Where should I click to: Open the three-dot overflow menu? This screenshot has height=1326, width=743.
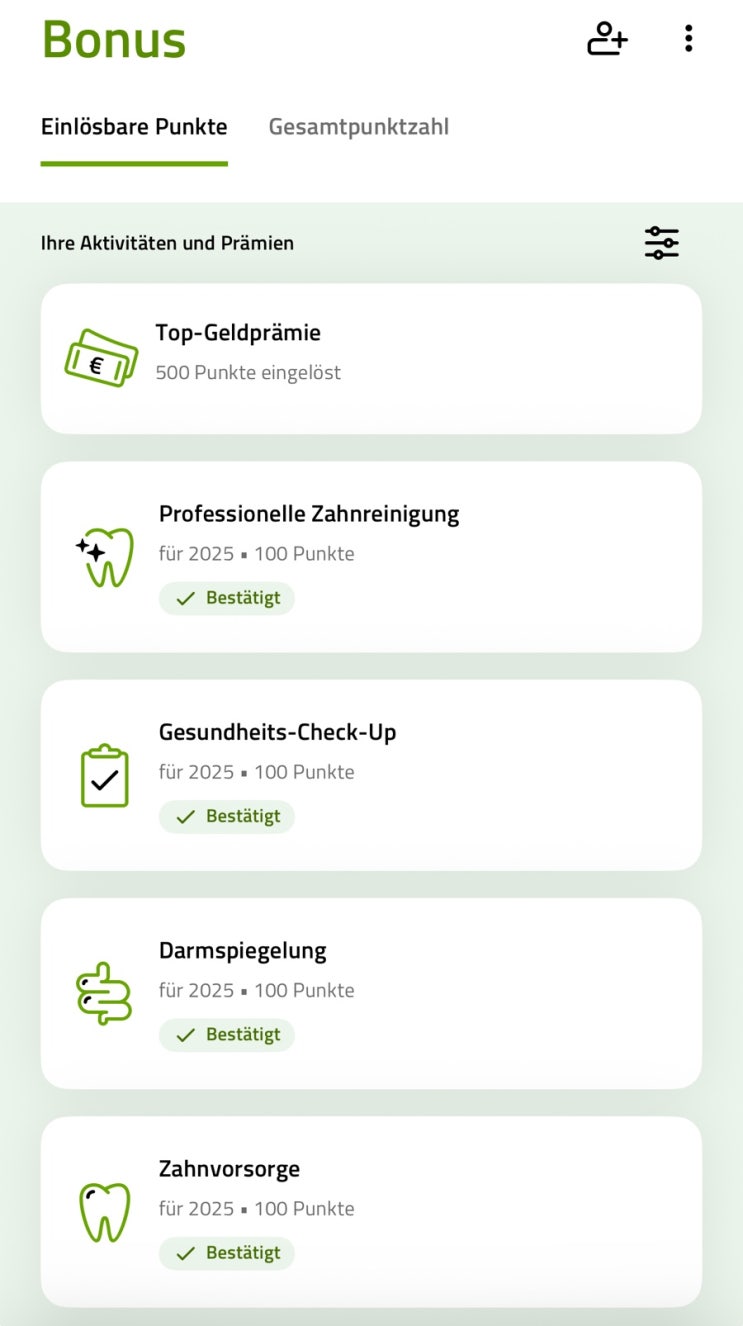[x=688, y=39]
